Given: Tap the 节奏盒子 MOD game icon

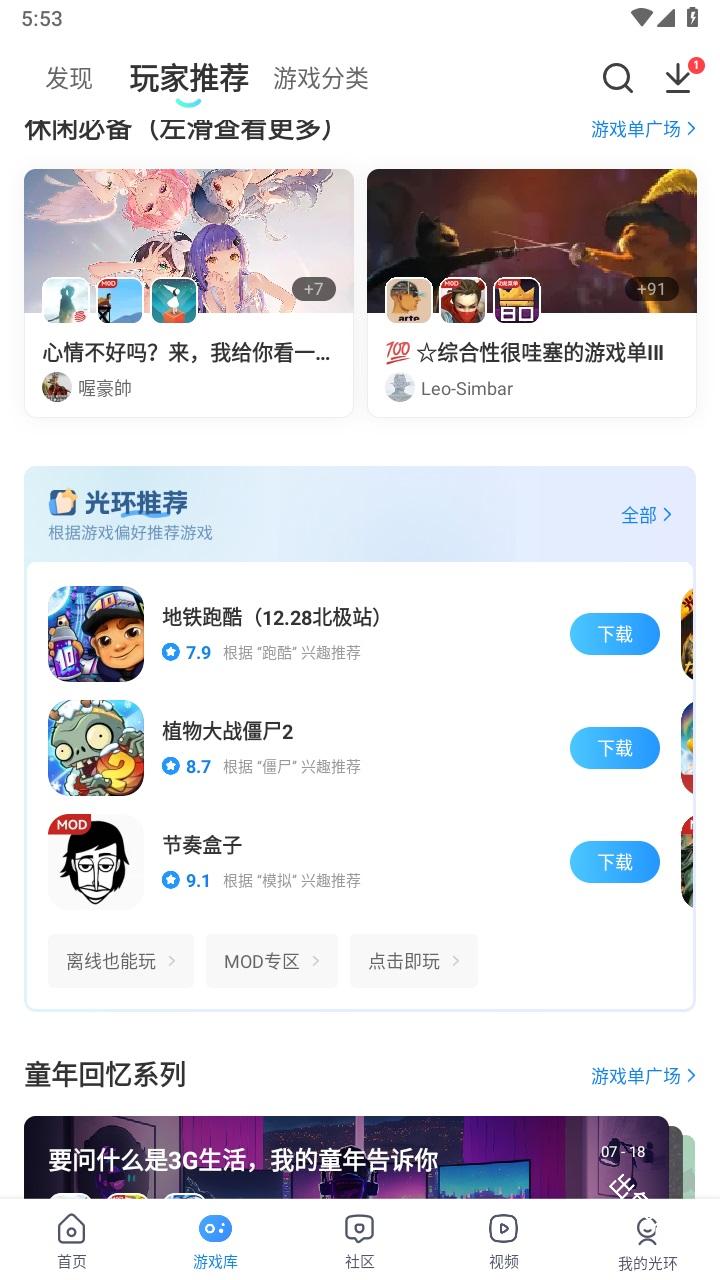Looking at the screenshot, I should 95,861.
